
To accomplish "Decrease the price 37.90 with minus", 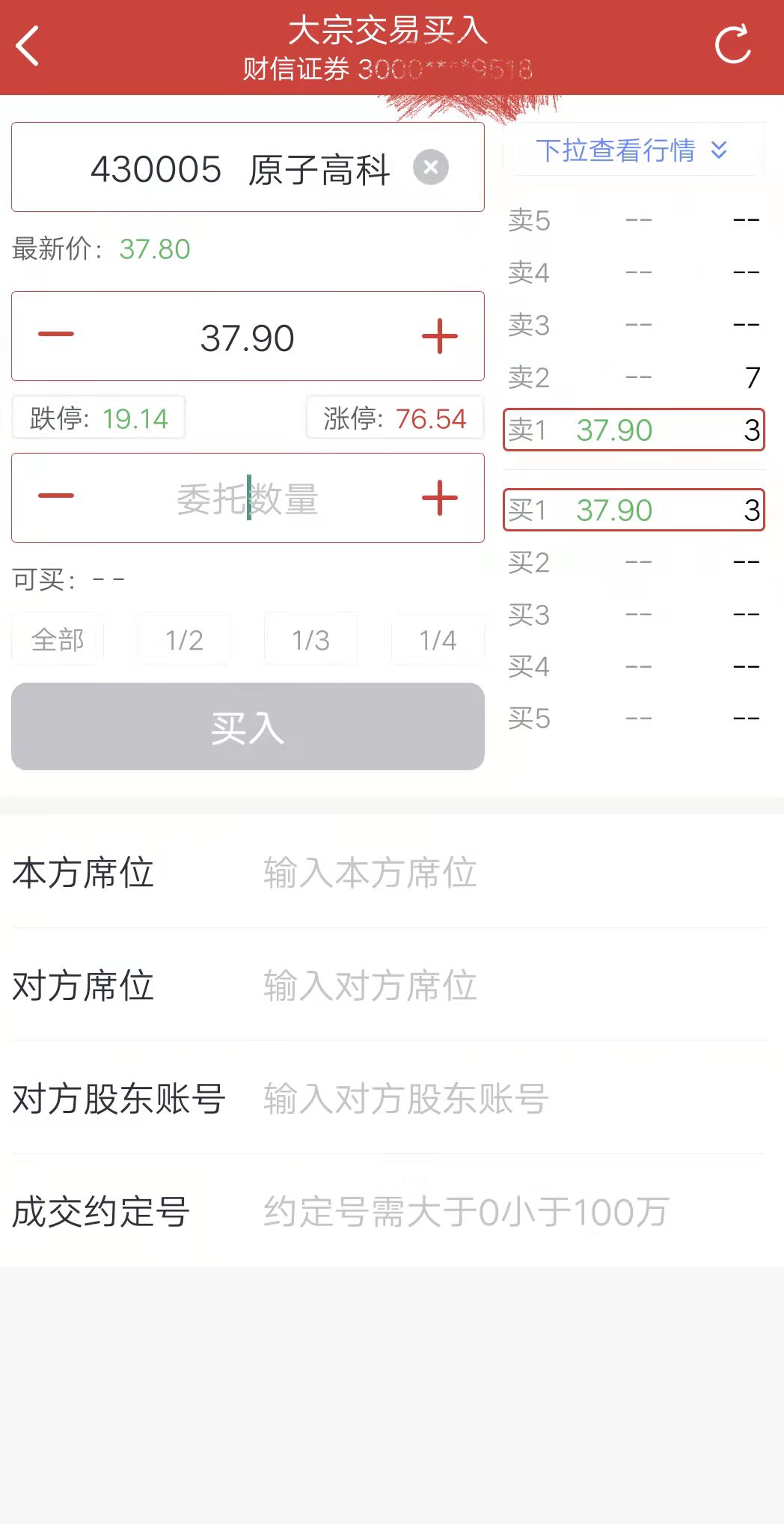I will (56, 335).
